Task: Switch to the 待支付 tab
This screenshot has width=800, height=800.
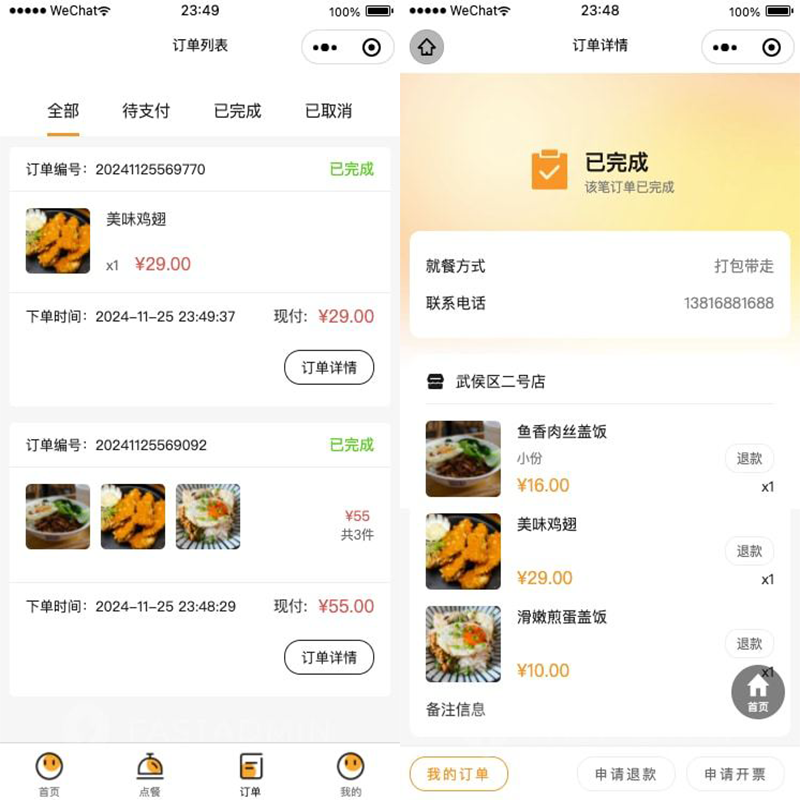Action: tap(146, 111)
